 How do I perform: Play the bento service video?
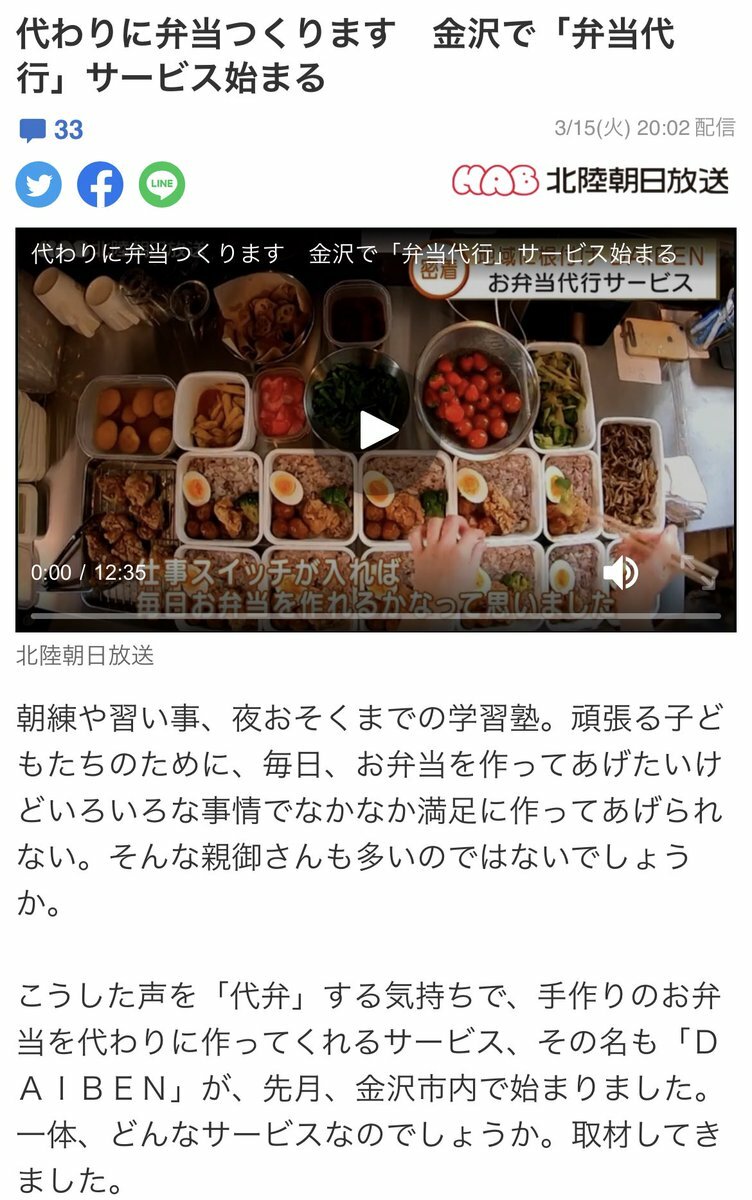point(377,430)
